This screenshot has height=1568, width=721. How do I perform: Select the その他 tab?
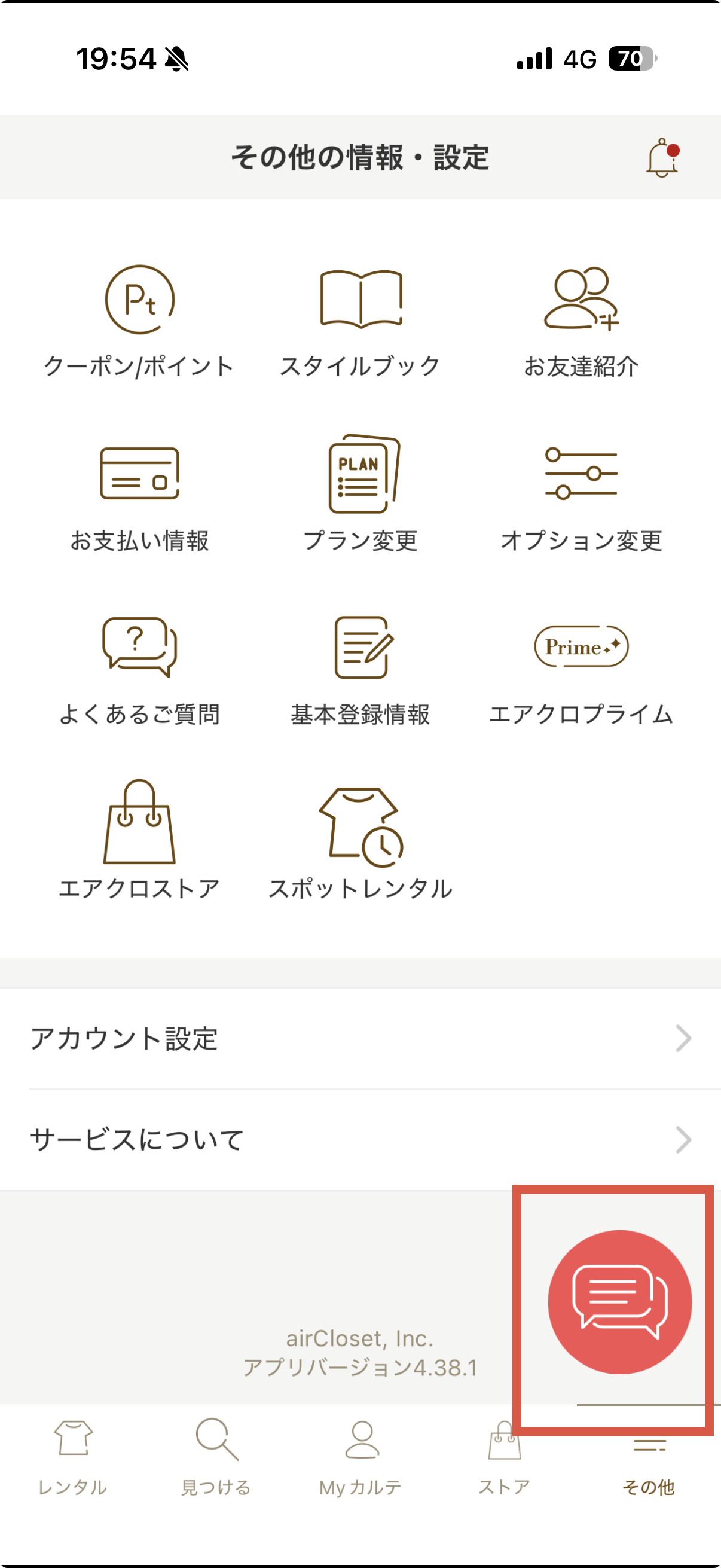(x=649, y=1467)
